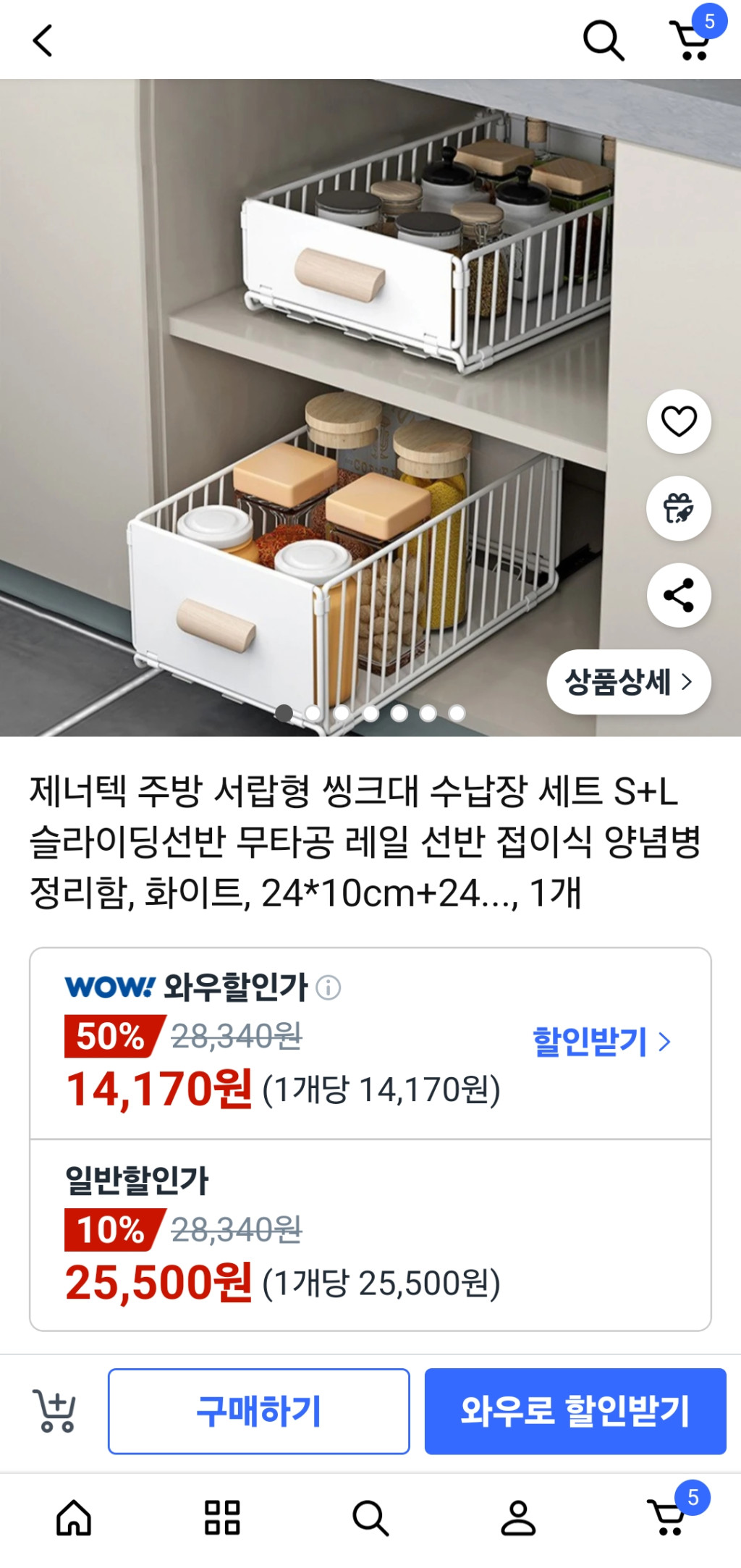This screenshot has width=741, height=1568.
Task: Tap the info icon next to 와우할인가
Action: 329,987
